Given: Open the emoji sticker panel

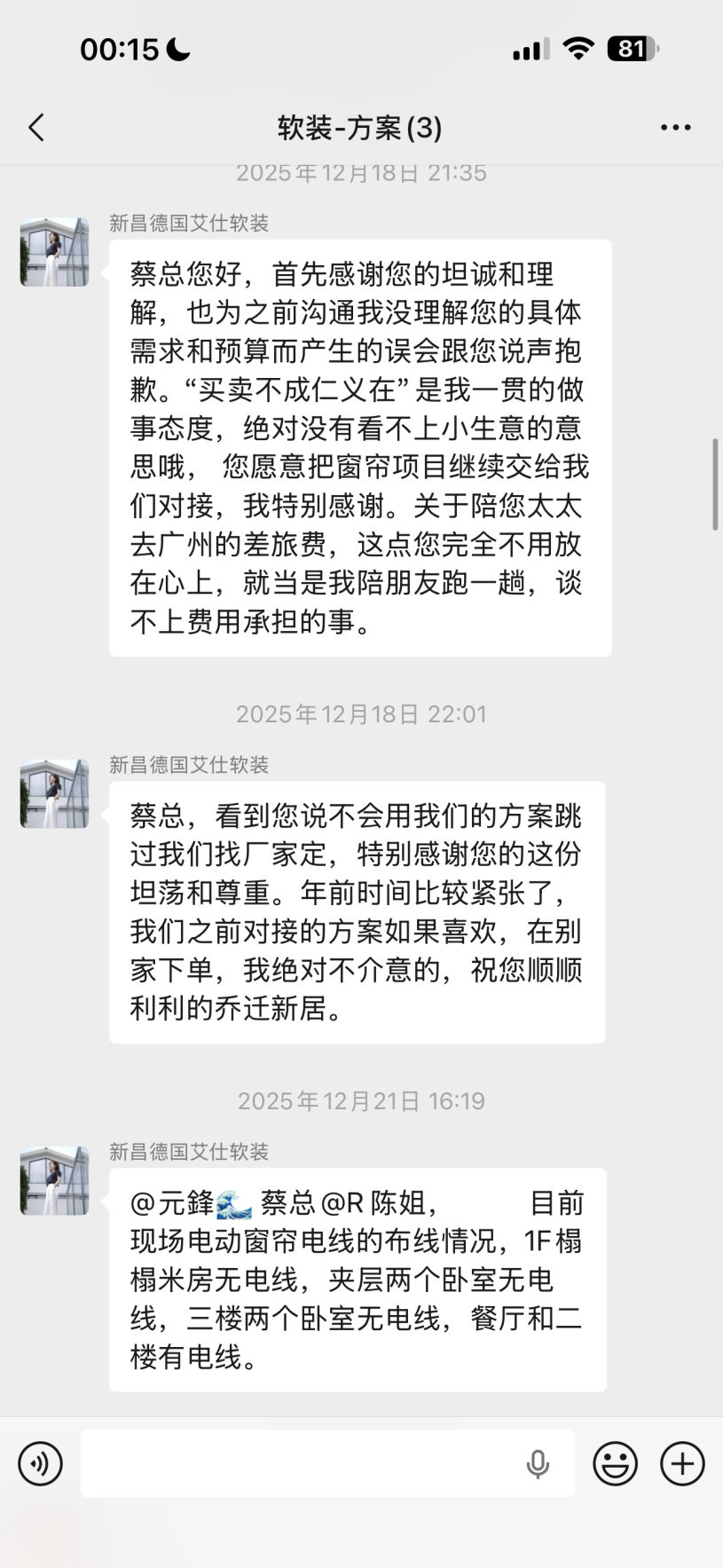Looking at the screenshot, I should click(x=615, y=1463).
